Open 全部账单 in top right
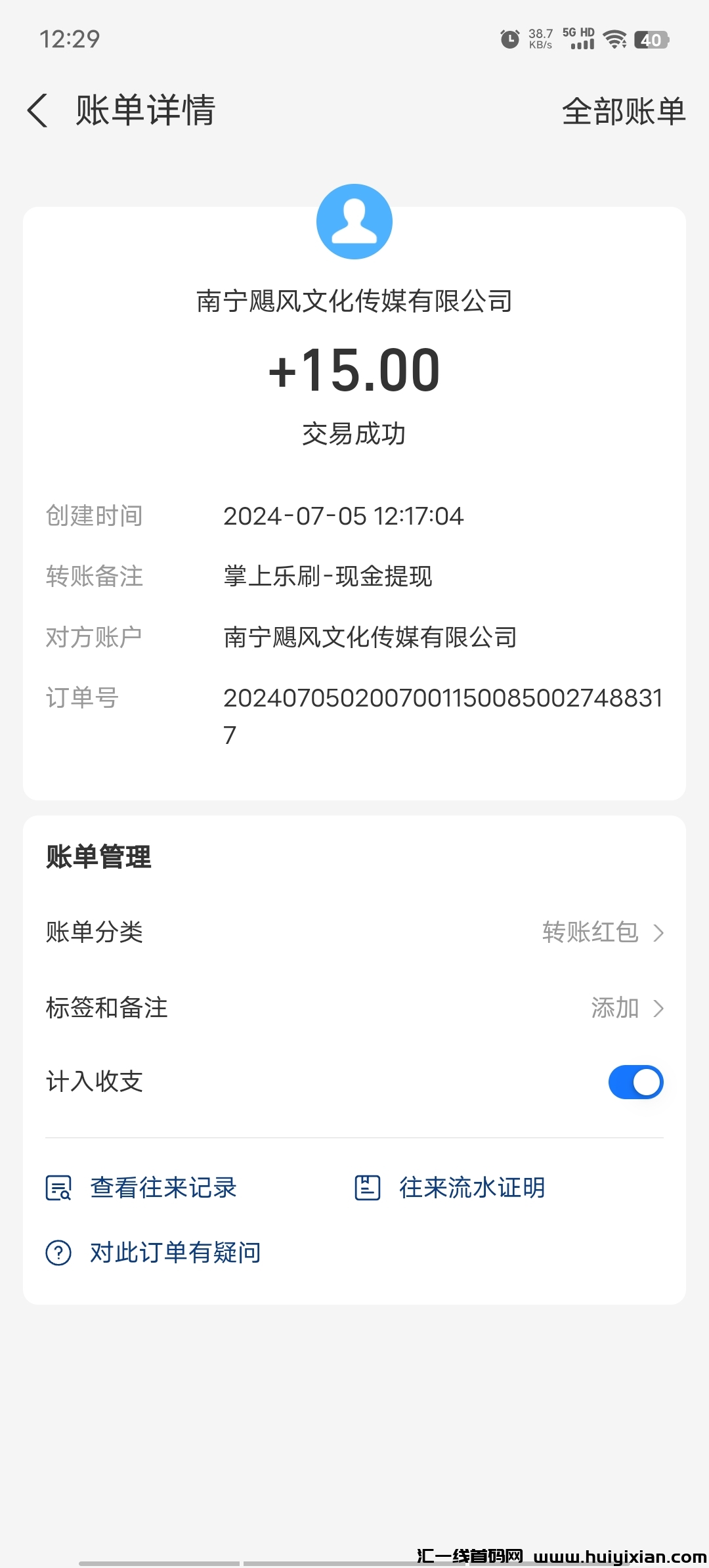This screenshot has width=709, height=1568. click(x=624, y=112)
